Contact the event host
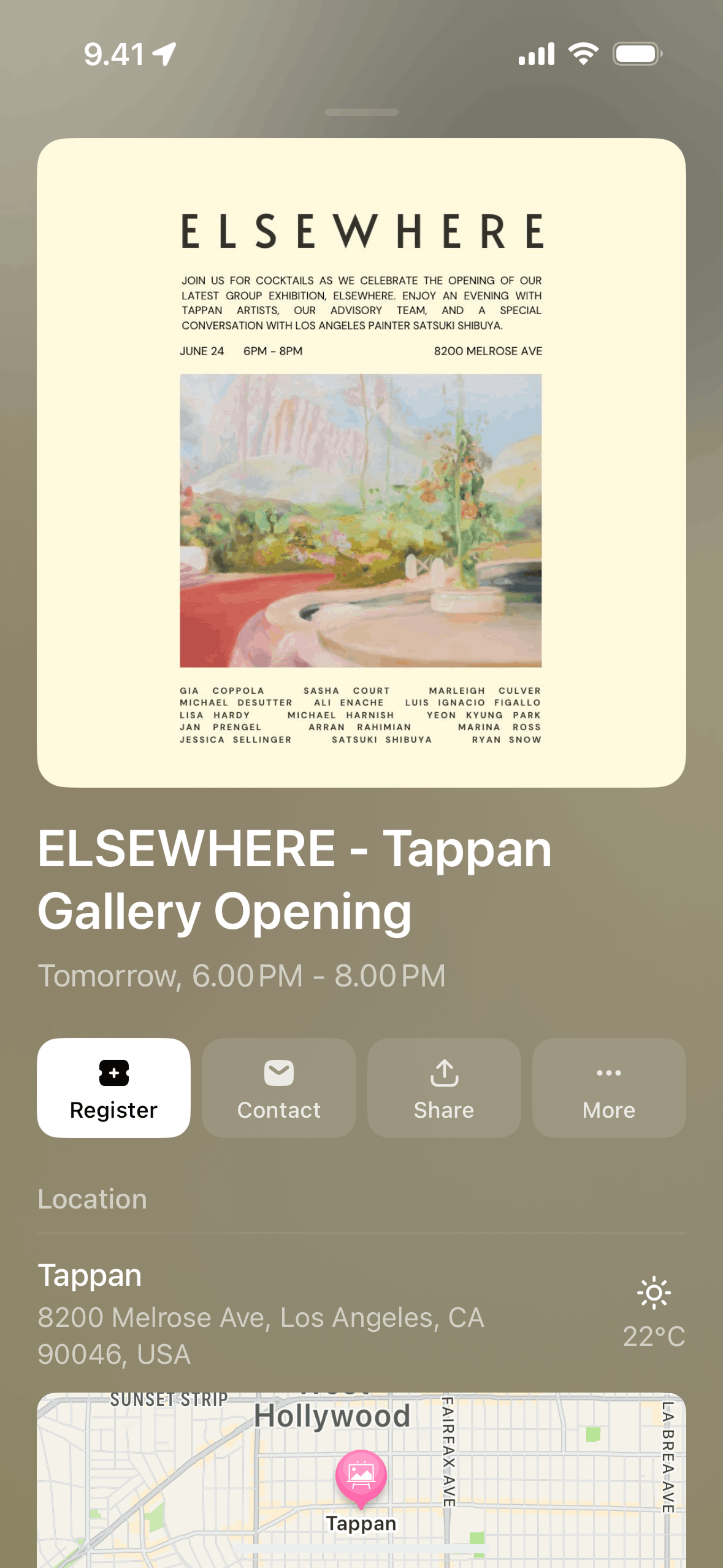The width and height of the screenshot is (723, 1568). (278, 1087)
